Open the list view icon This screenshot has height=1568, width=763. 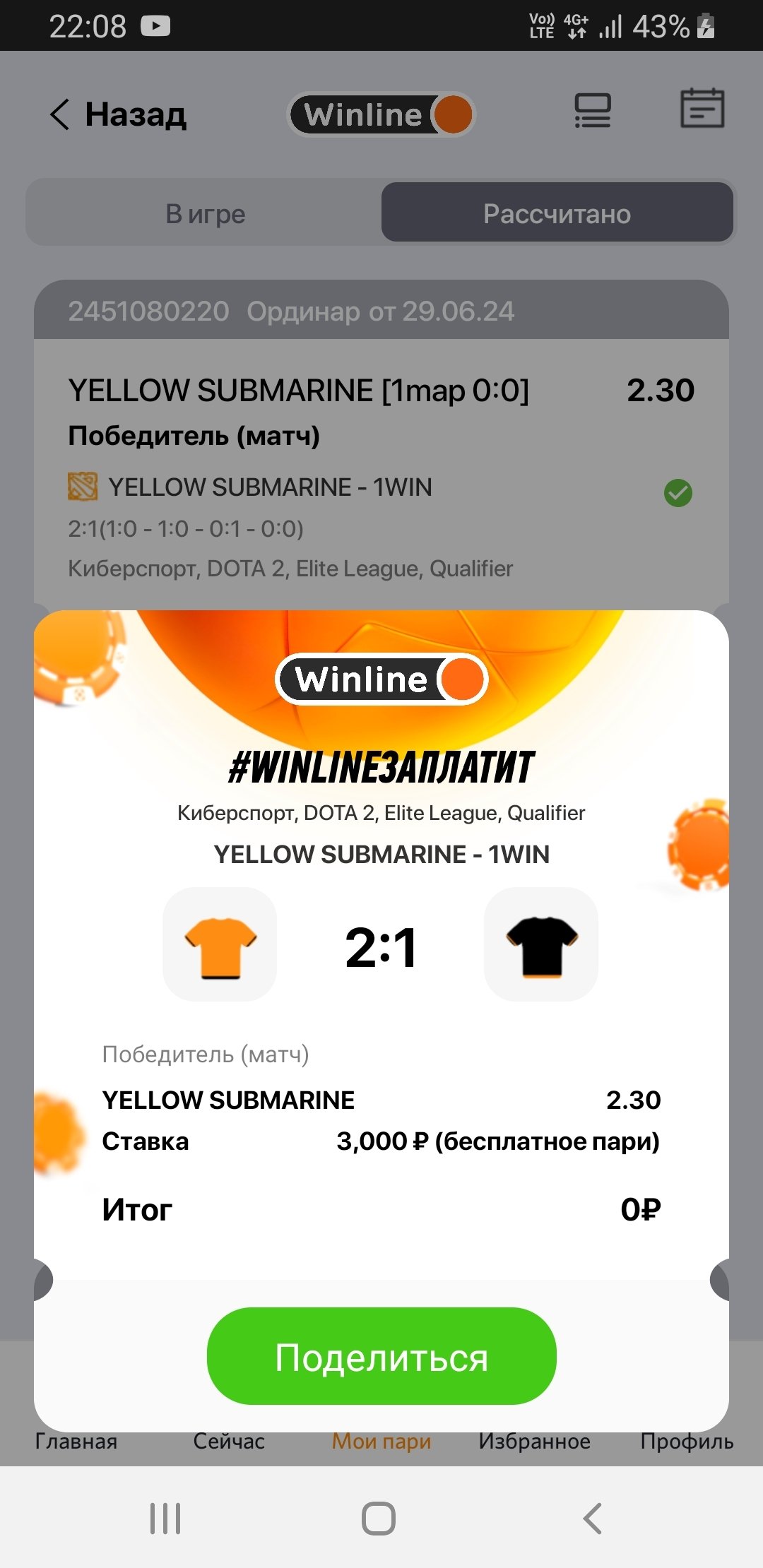592,112
